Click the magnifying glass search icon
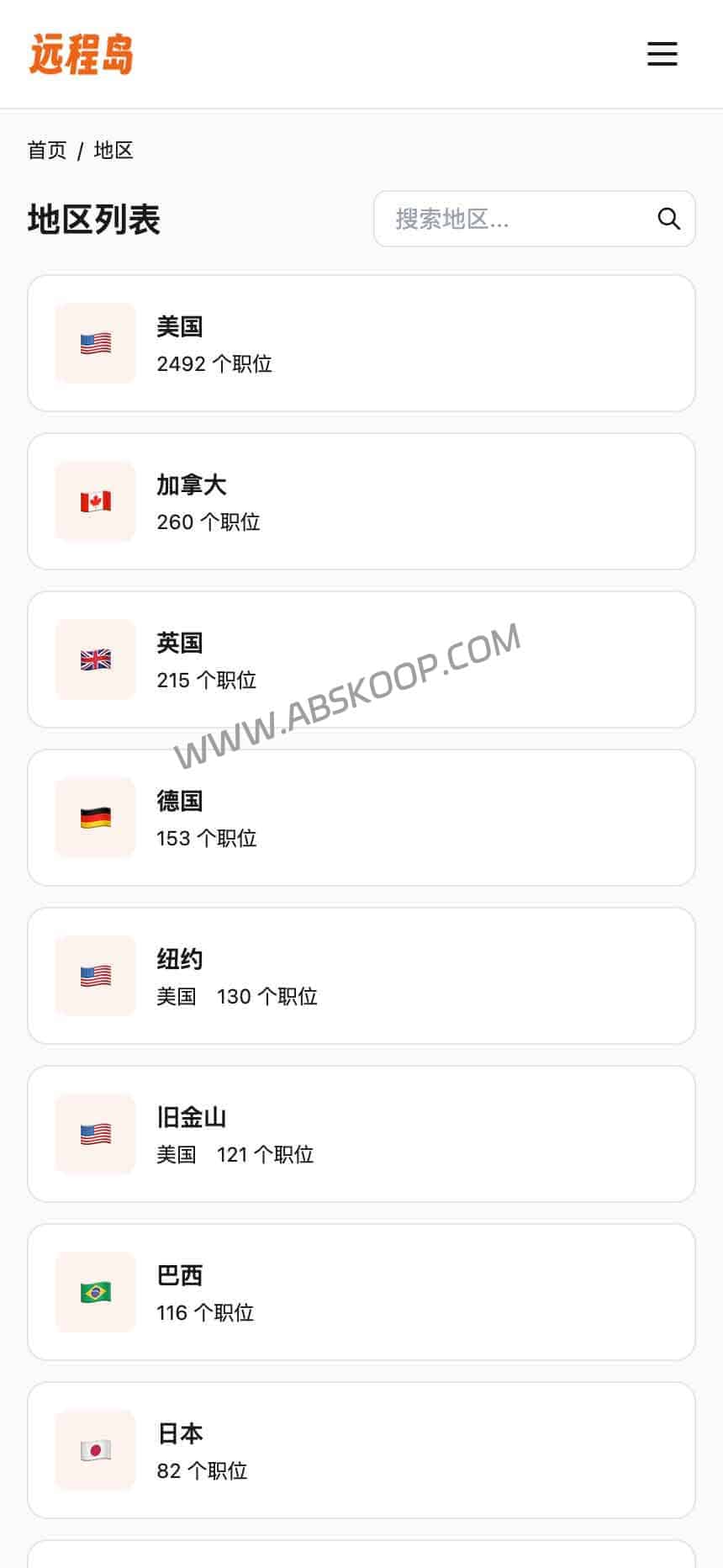The image size is (723, 1568). [x=668, y=219]
